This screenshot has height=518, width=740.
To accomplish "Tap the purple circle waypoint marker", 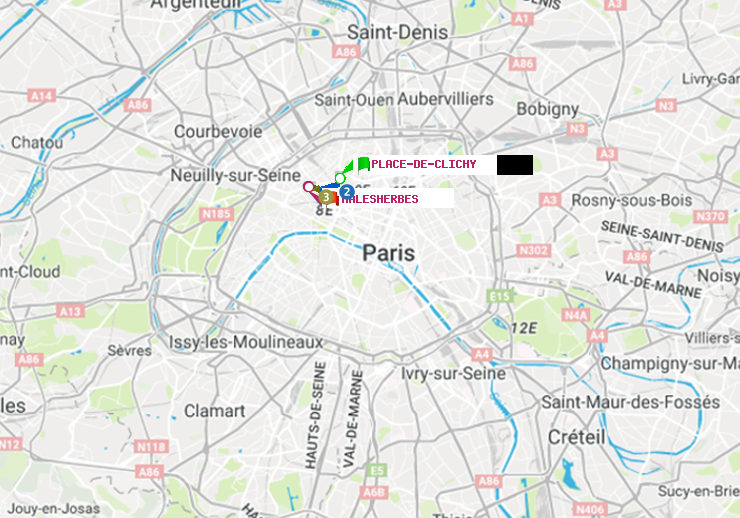I will tap(309, 187).
